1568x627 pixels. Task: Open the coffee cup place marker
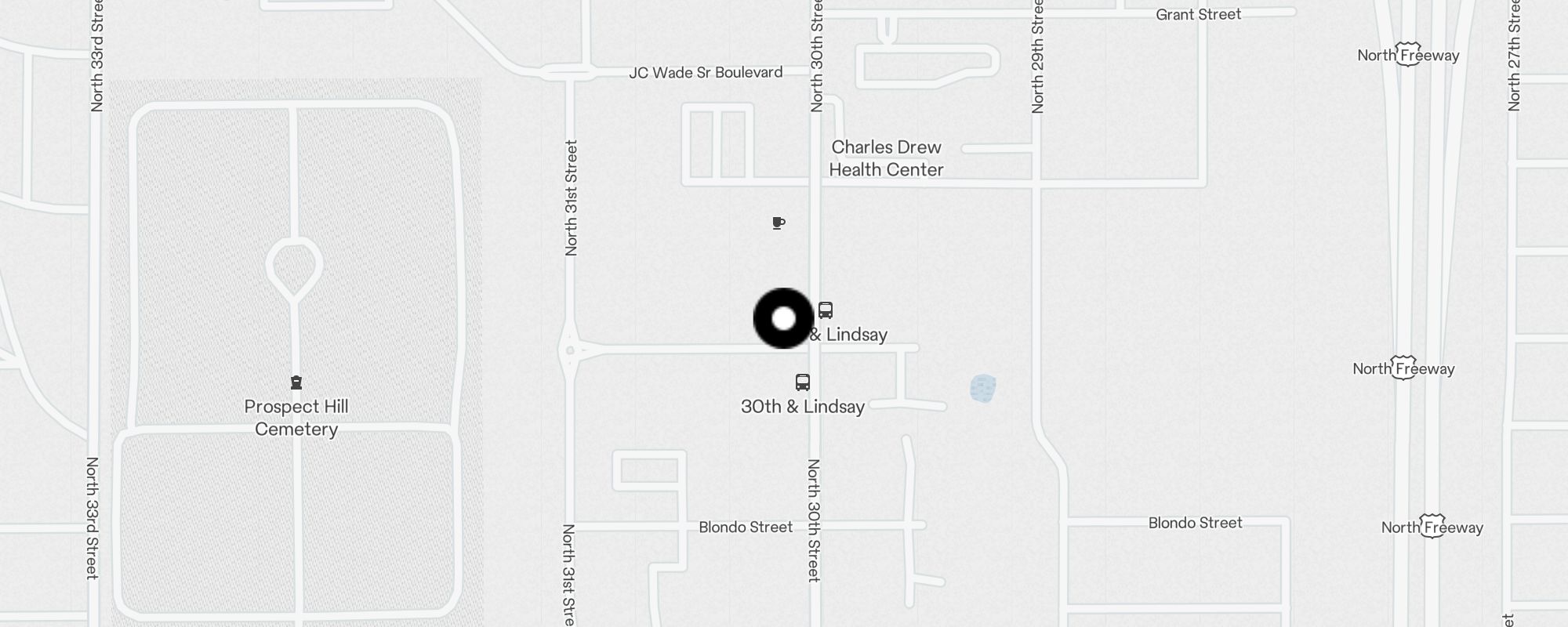pos(779,223)
